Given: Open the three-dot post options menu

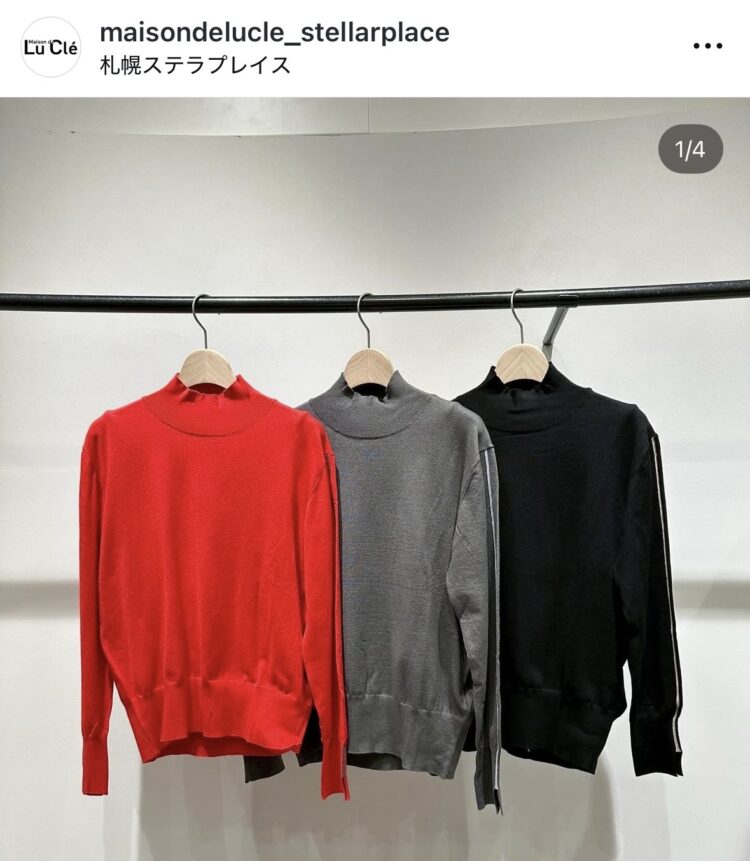Looking at the screenshot, I should coord(707,46).
